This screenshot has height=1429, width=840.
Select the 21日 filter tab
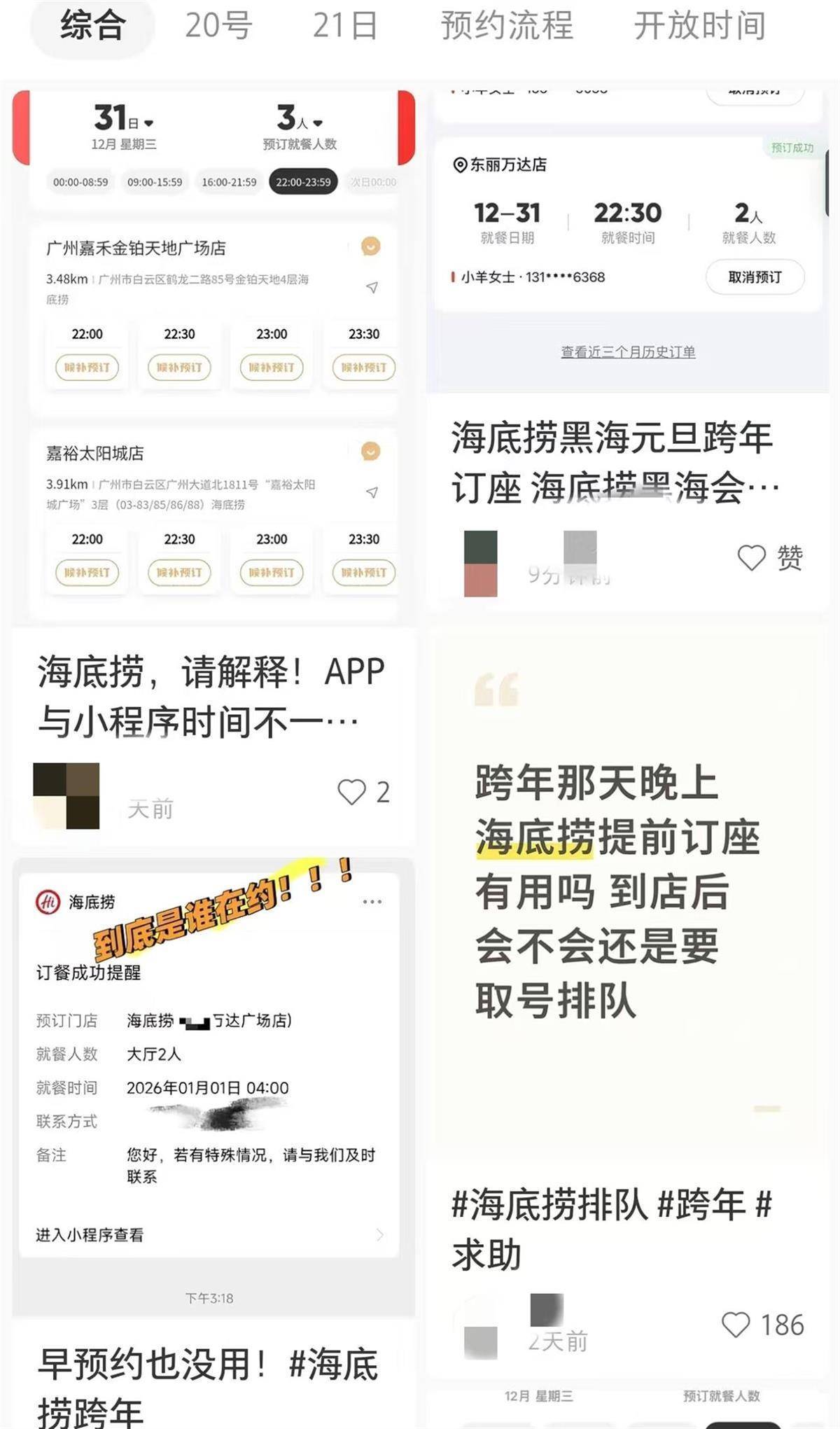coord(345,27)
